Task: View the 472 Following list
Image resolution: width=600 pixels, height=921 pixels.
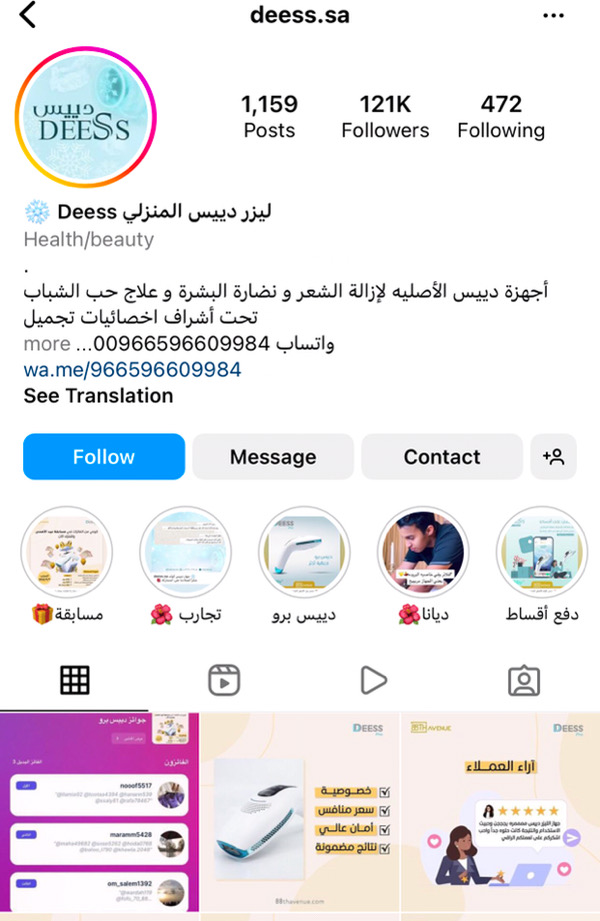Action: [501, 117]
